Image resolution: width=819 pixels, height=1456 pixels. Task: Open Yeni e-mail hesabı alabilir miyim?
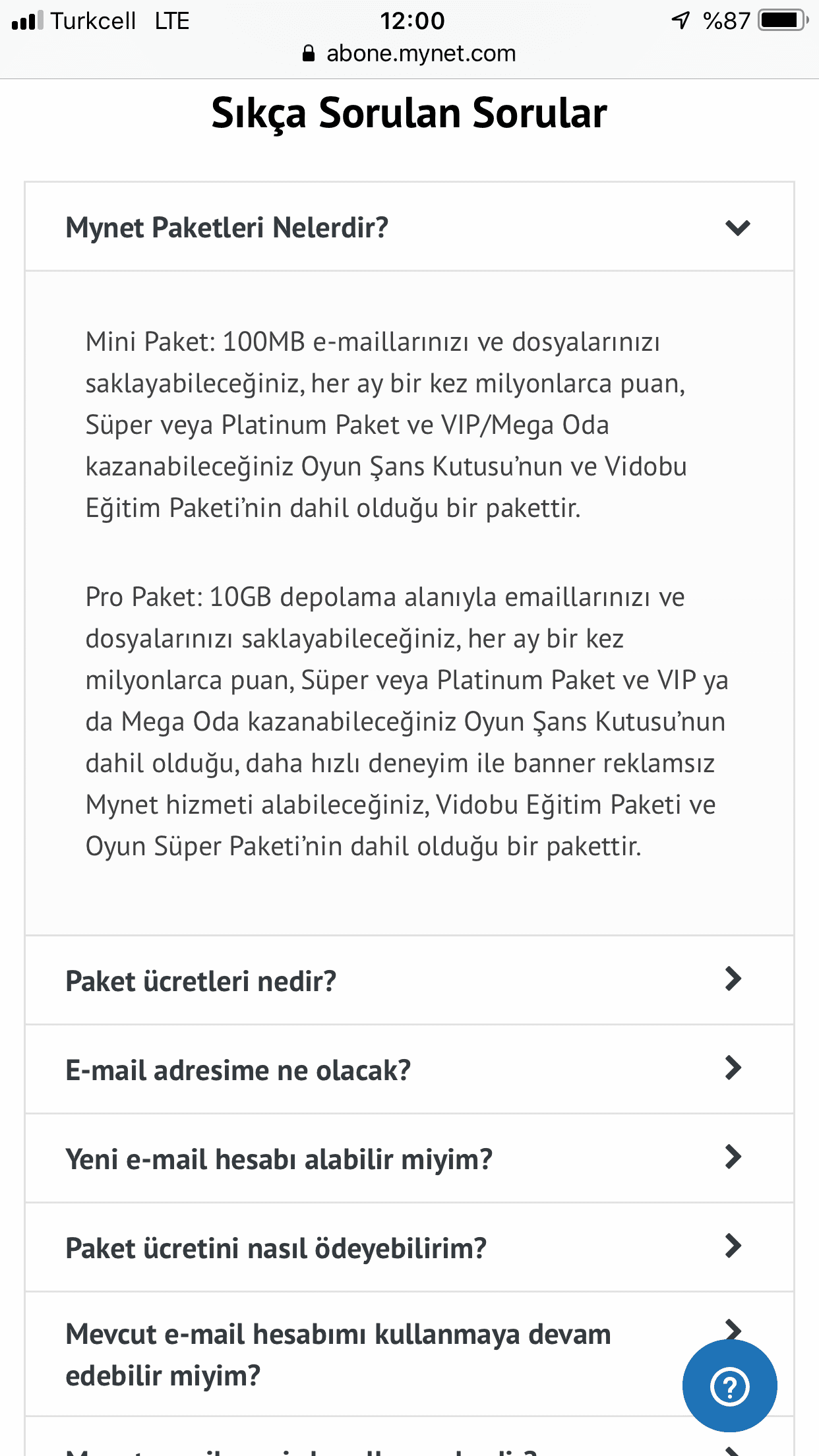click(x=409, y=1159)
